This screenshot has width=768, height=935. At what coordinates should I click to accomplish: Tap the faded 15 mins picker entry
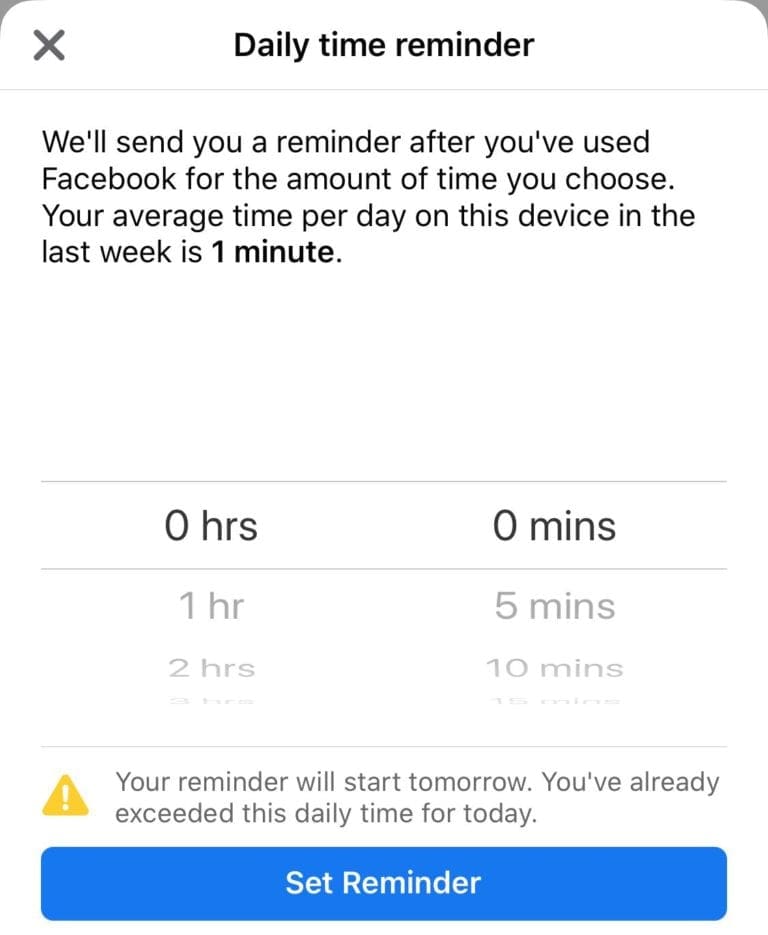click(554, 703)
